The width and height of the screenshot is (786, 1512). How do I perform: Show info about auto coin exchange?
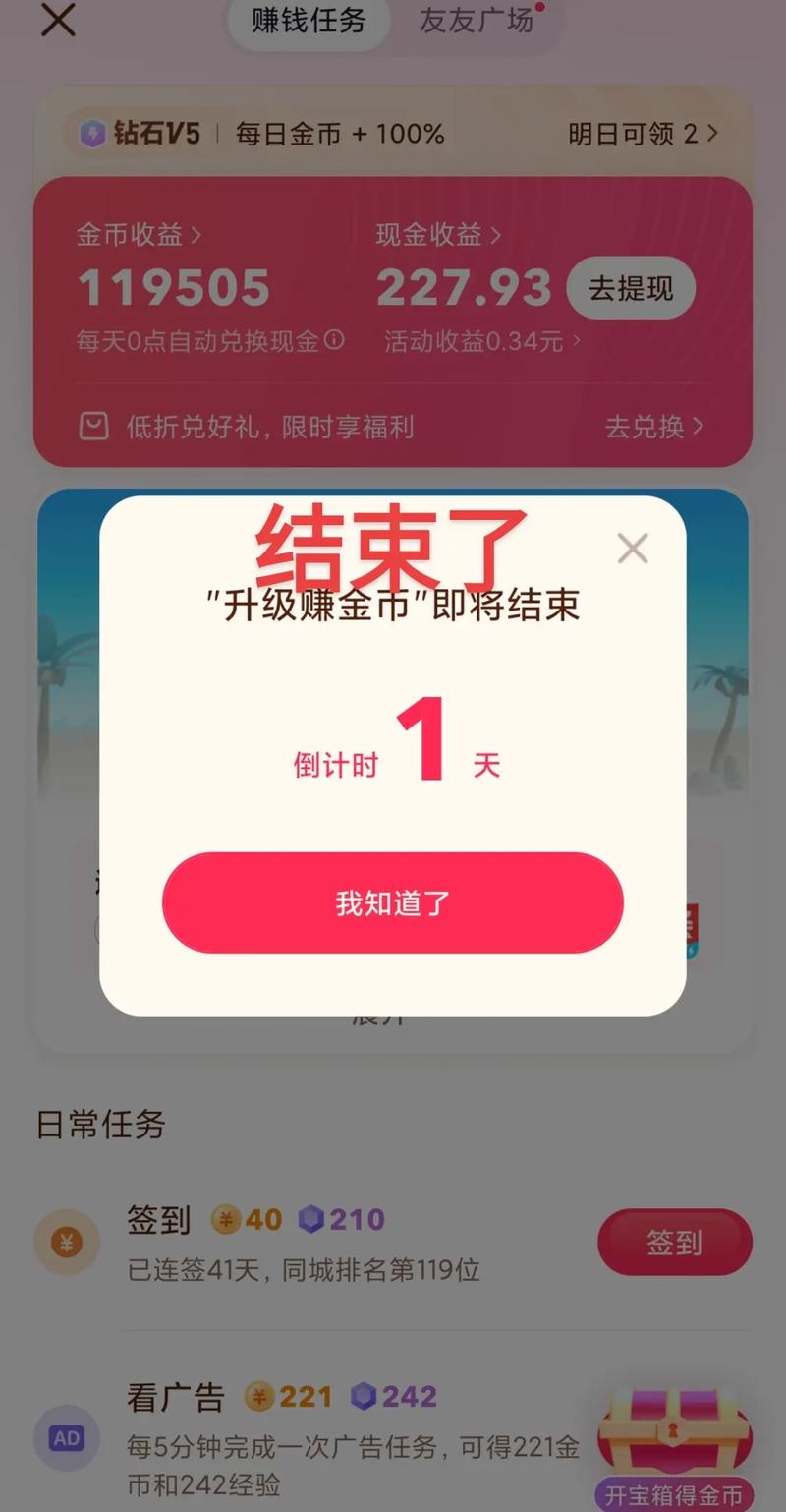pos(334,340)
